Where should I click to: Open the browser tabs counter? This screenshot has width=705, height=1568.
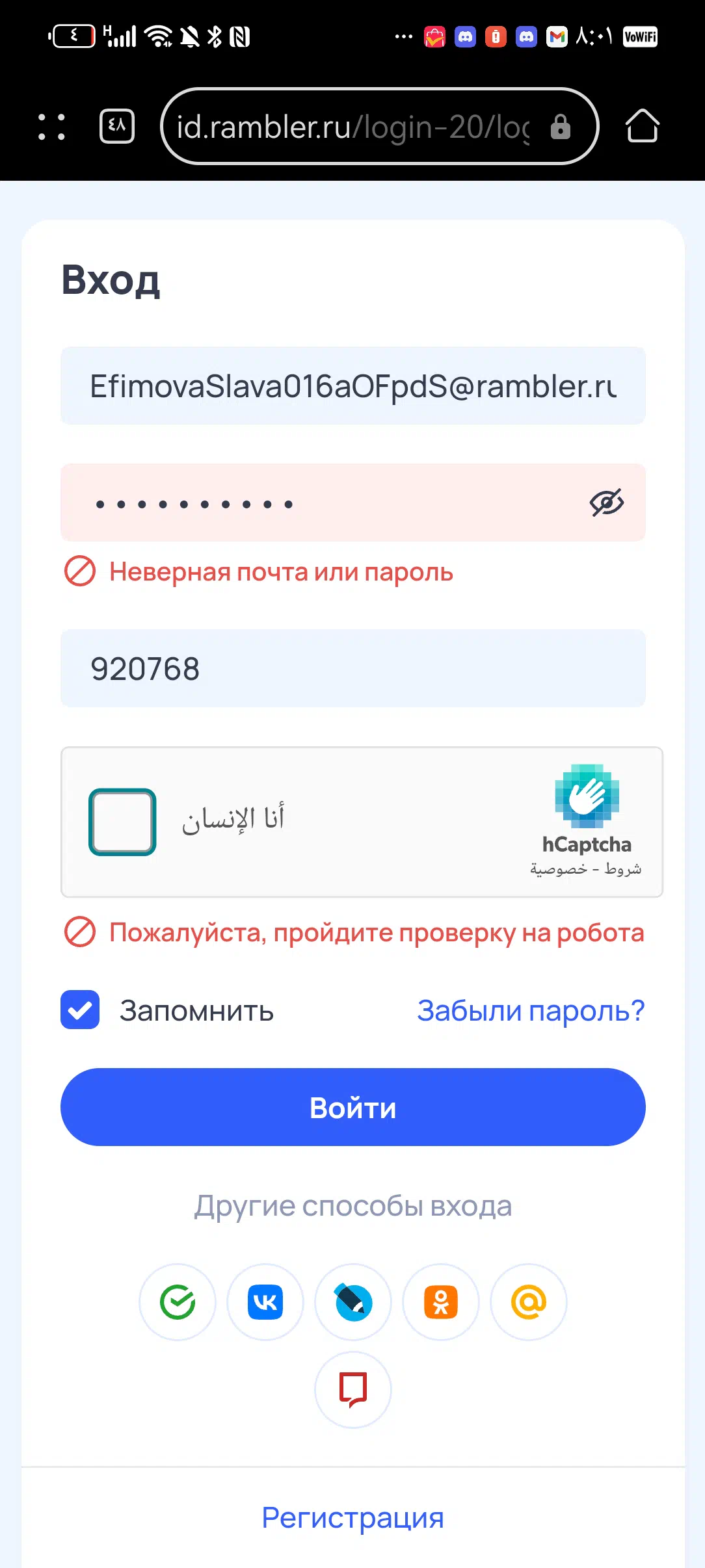pos(117,126)
